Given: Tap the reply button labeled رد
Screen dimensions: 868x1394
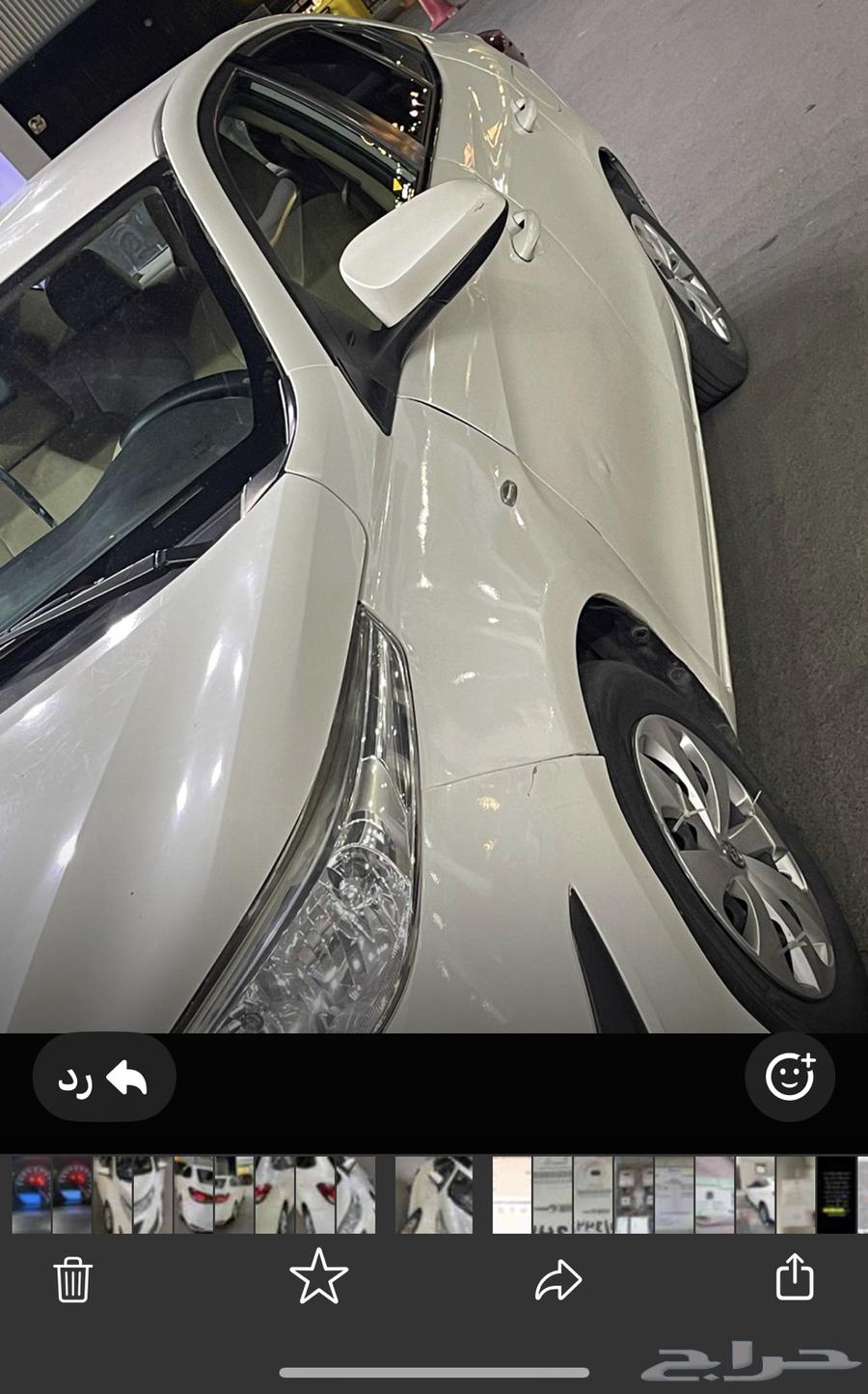Looking at the screenshot, I should pos(104,1078).
